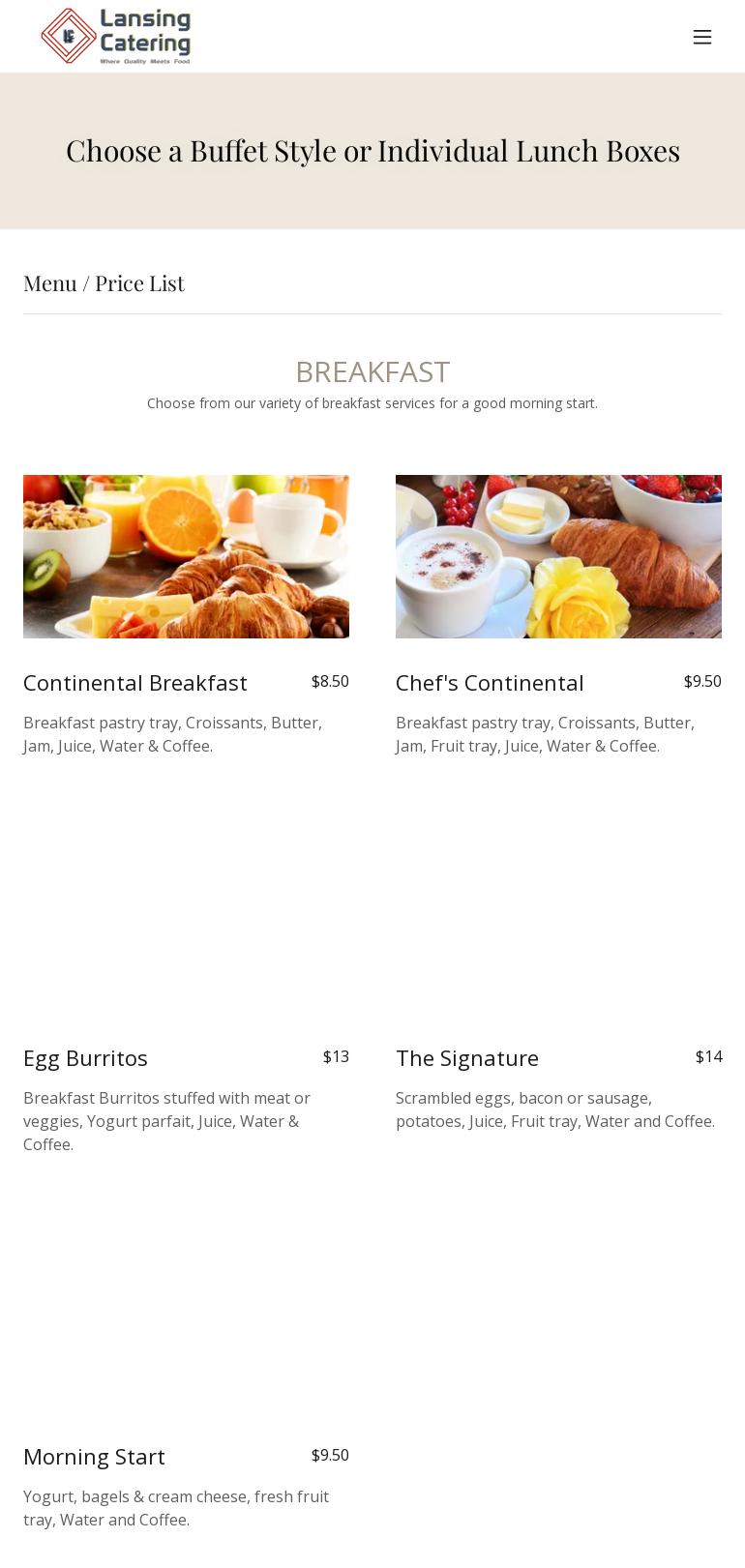Click the Morning Start $9.50 price
745x1568 pixels.
click(x=330, y=1455)
